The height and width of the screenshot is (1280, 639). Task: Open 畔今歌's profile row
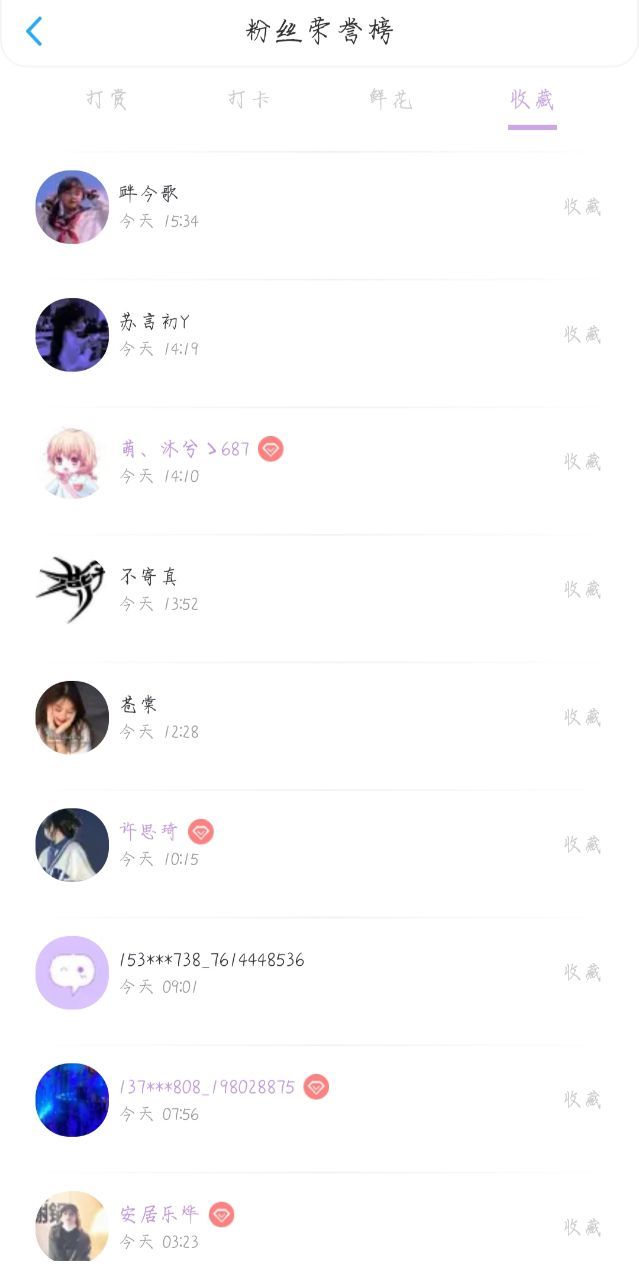(x=319, y=207)
